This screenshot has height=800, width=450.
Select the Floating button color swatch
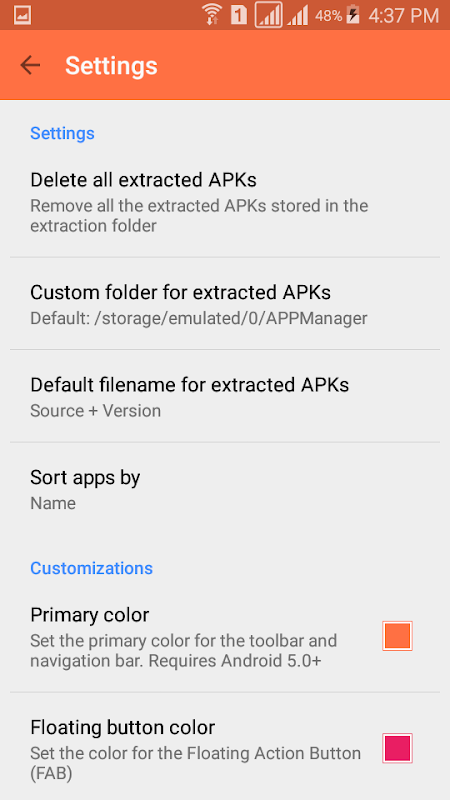[397, 748]
